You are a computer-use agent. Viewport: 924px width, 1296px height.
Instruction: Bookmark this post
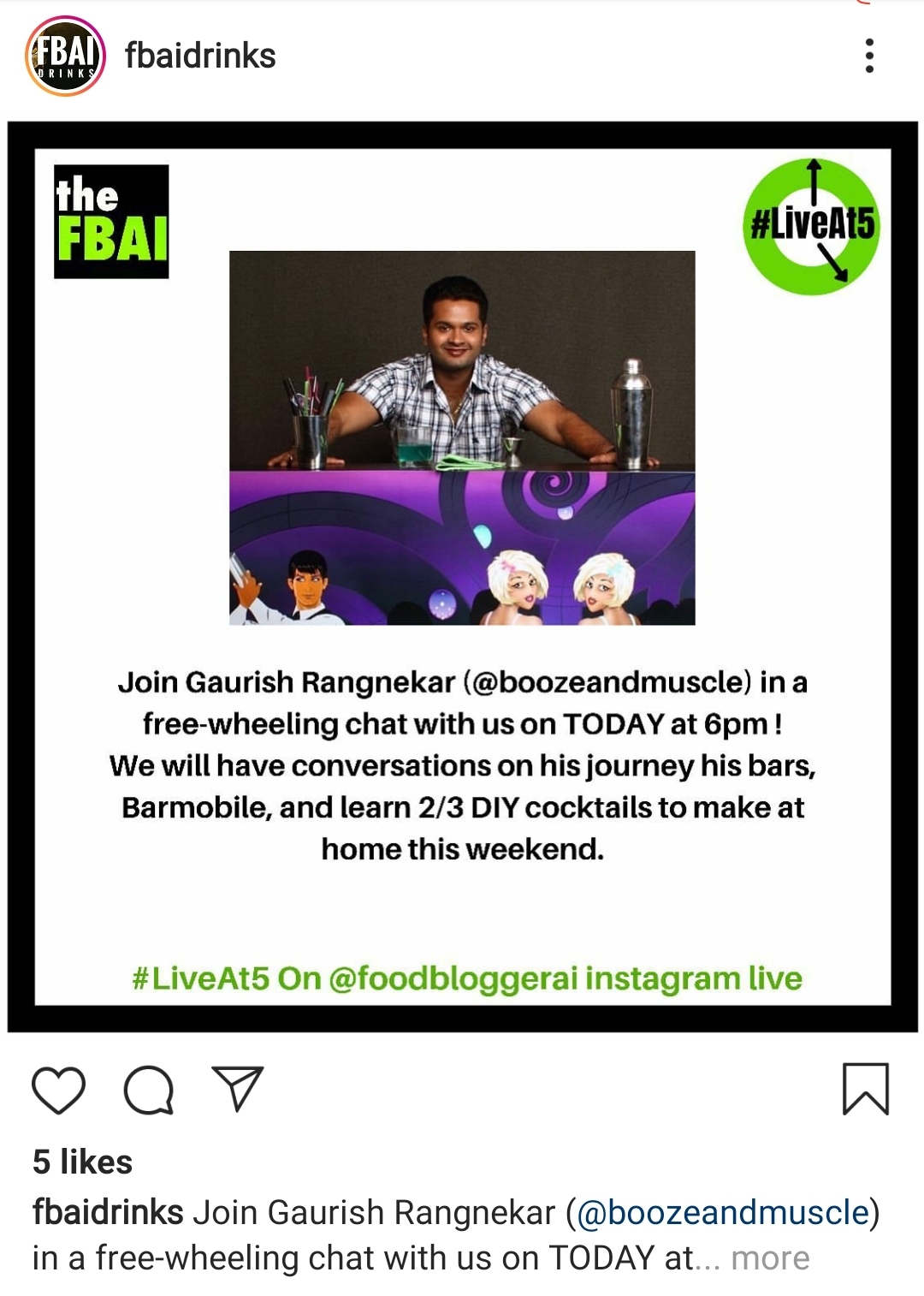866,1089
